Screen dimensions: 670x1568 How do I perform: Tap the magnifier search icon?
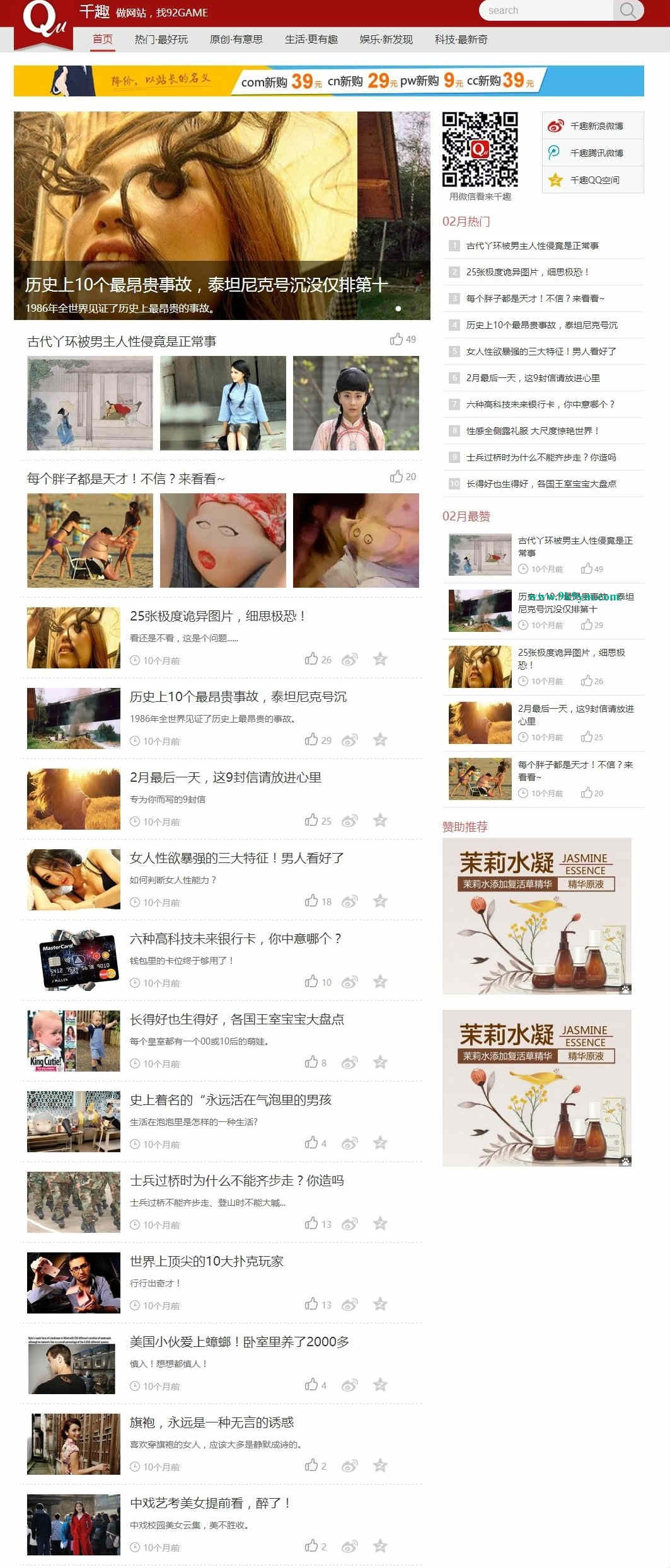pyautogui.click(x=628, y=11)
